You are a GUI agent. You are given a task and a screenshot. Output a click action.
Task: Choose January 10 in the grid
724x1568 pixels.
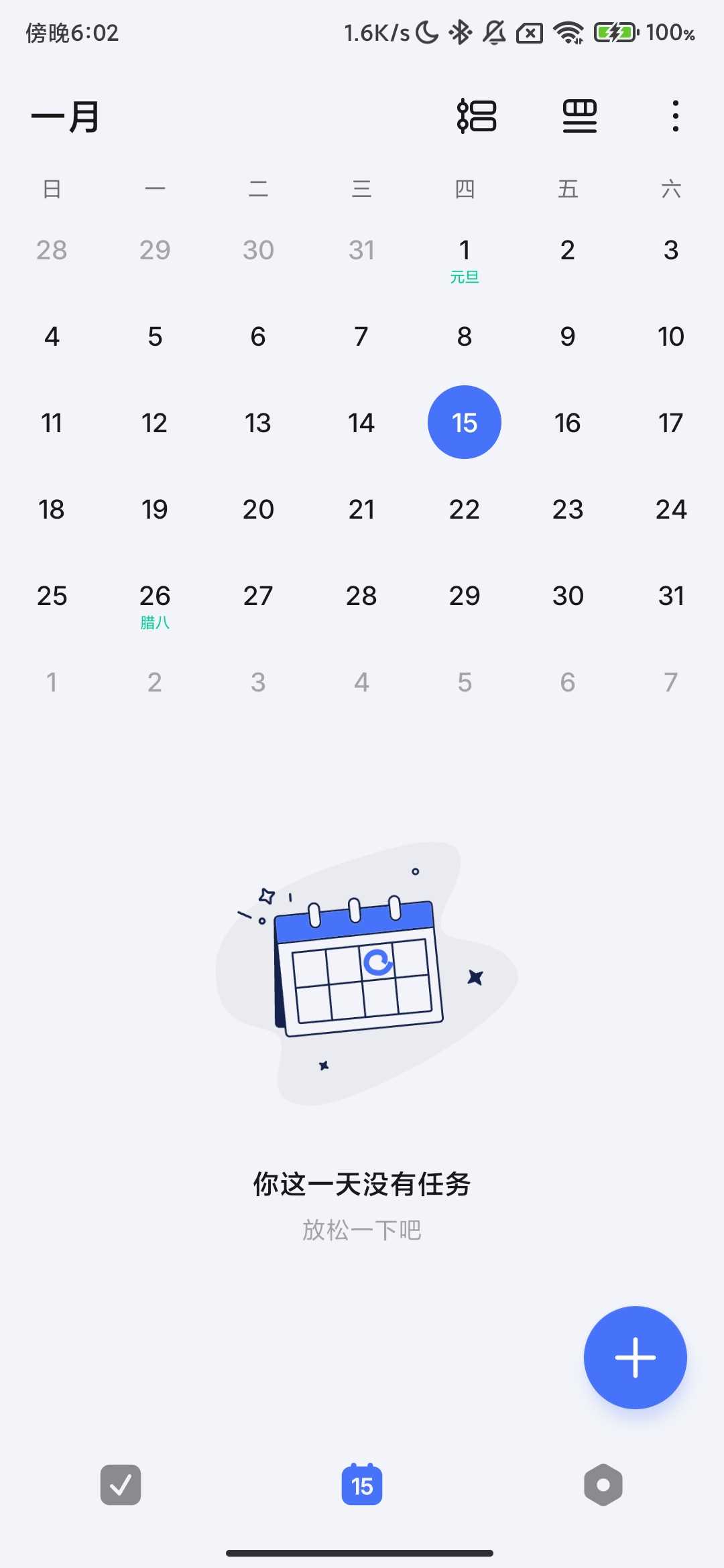[x=671, y=337]
